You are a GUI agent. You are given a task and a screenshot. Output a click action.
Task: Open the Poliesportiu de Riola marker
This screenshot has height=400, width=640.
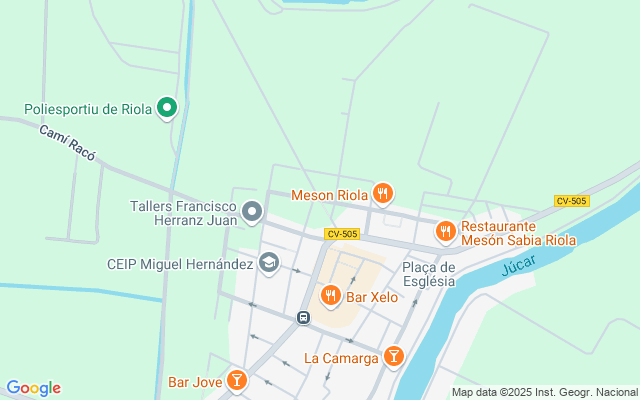point(167,108)
